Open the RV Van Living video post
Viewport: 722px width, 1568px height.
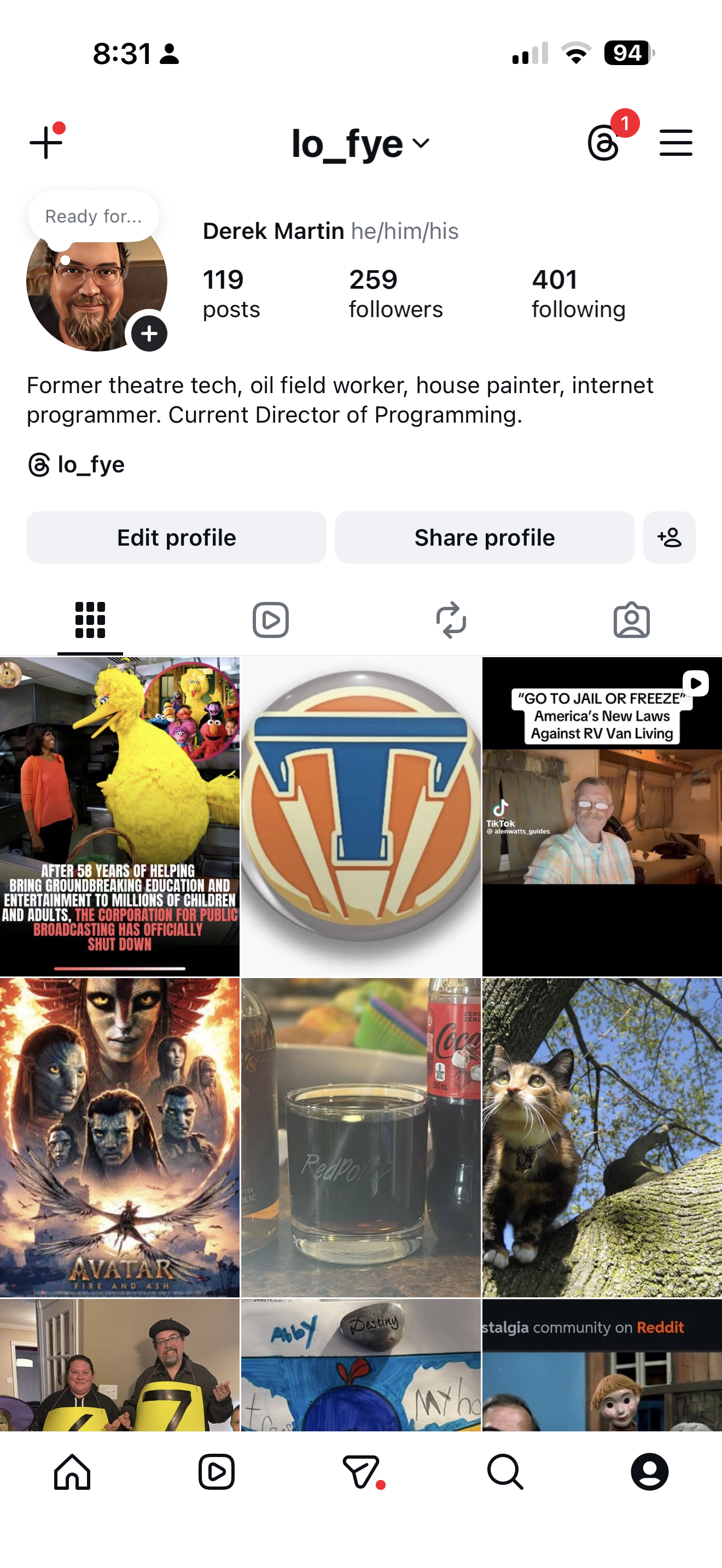point(602,816)
